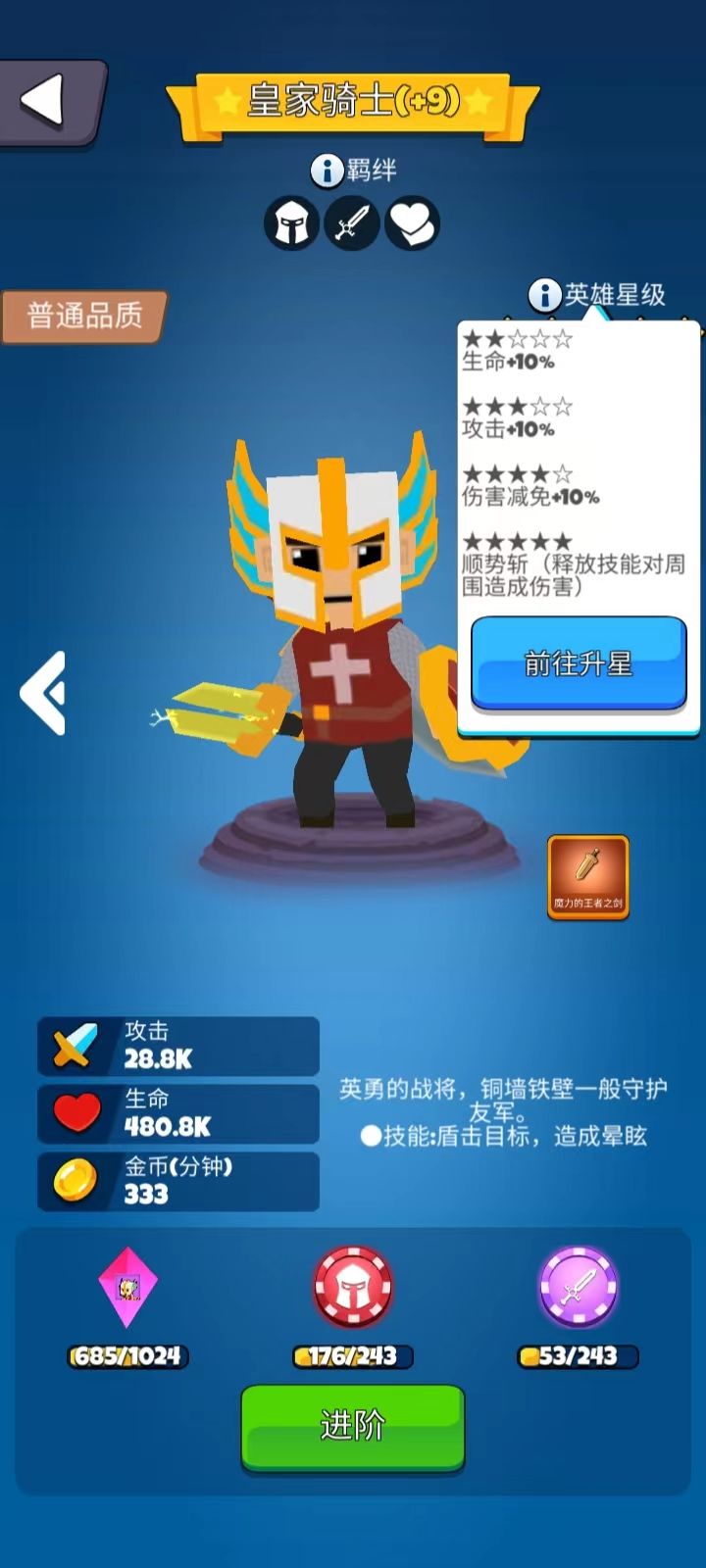This screenshot has height=1568, width=706.
Task: Tap the 前往升星 button
Action: 579,663
